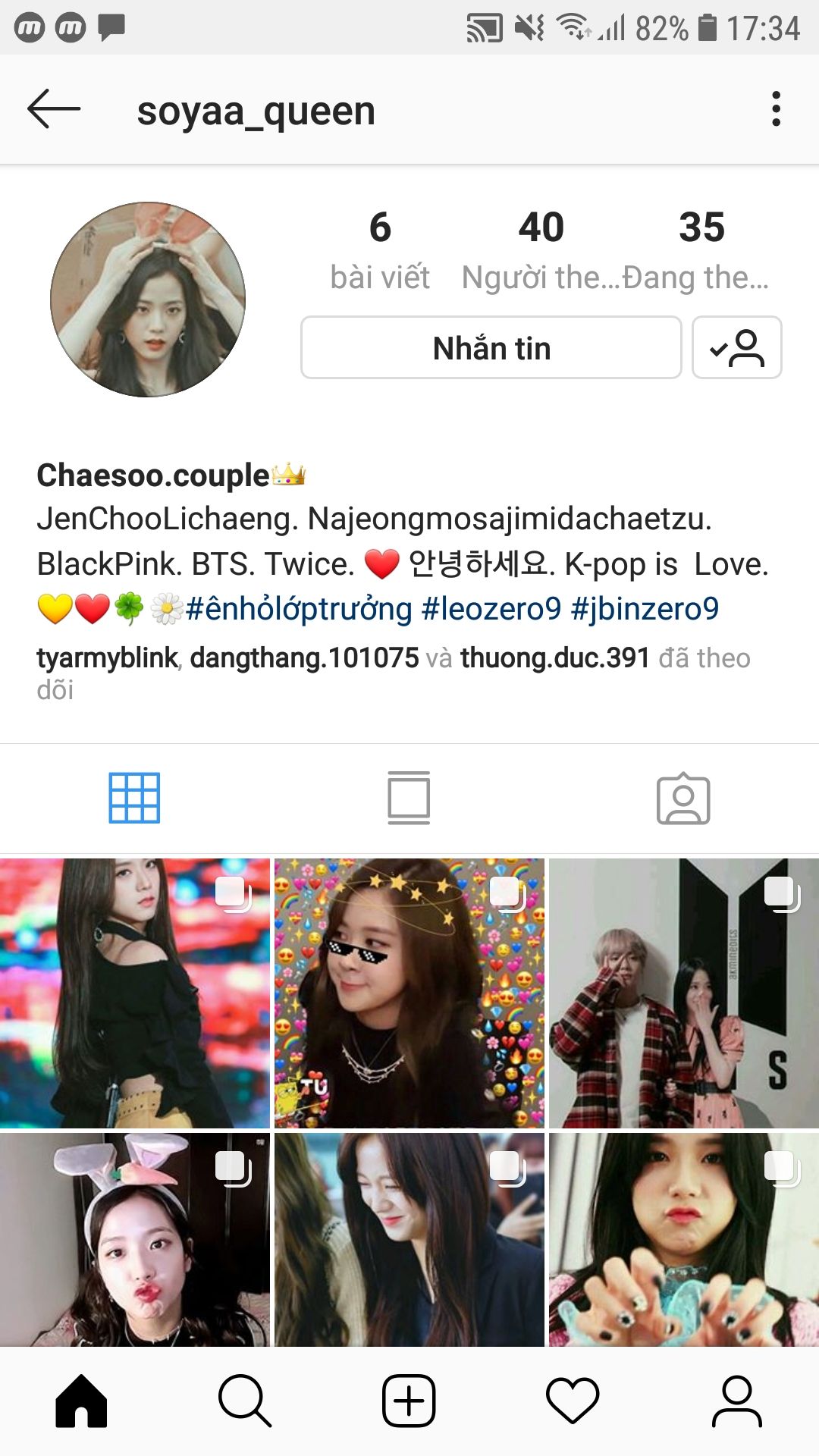The height and width of the screenshot is (1456, 819).
Task: Open the followers count of 40
Action: point(541,250)
